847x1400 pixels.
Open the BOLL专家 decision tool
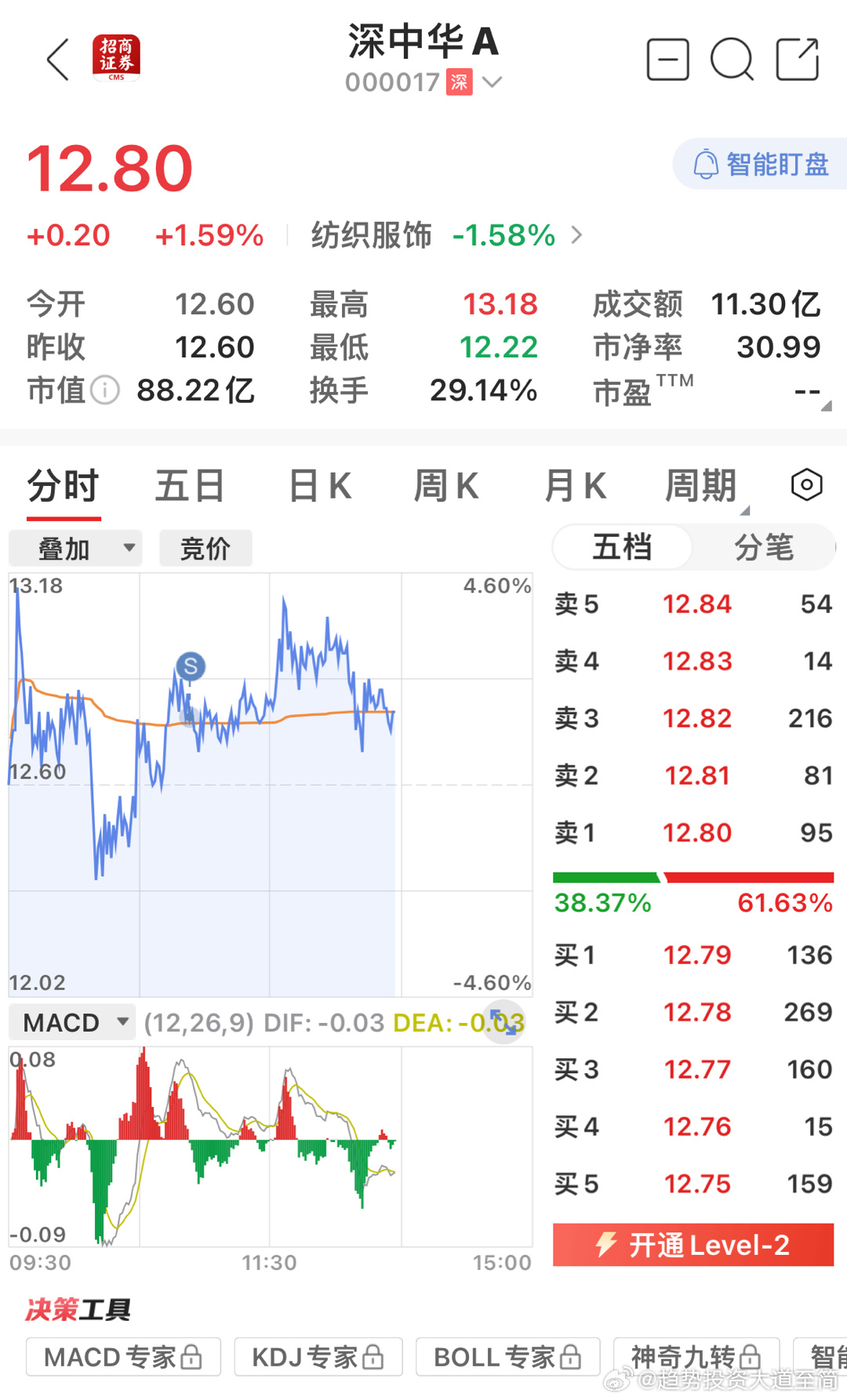point(507,1357)
